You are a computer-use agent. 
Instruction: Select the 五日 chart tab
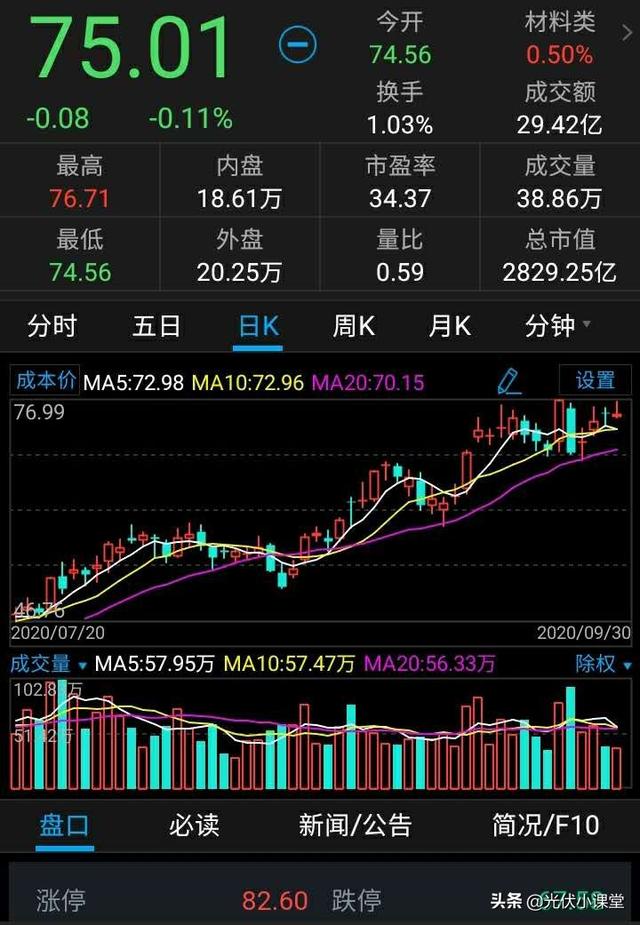coord(157,326)
